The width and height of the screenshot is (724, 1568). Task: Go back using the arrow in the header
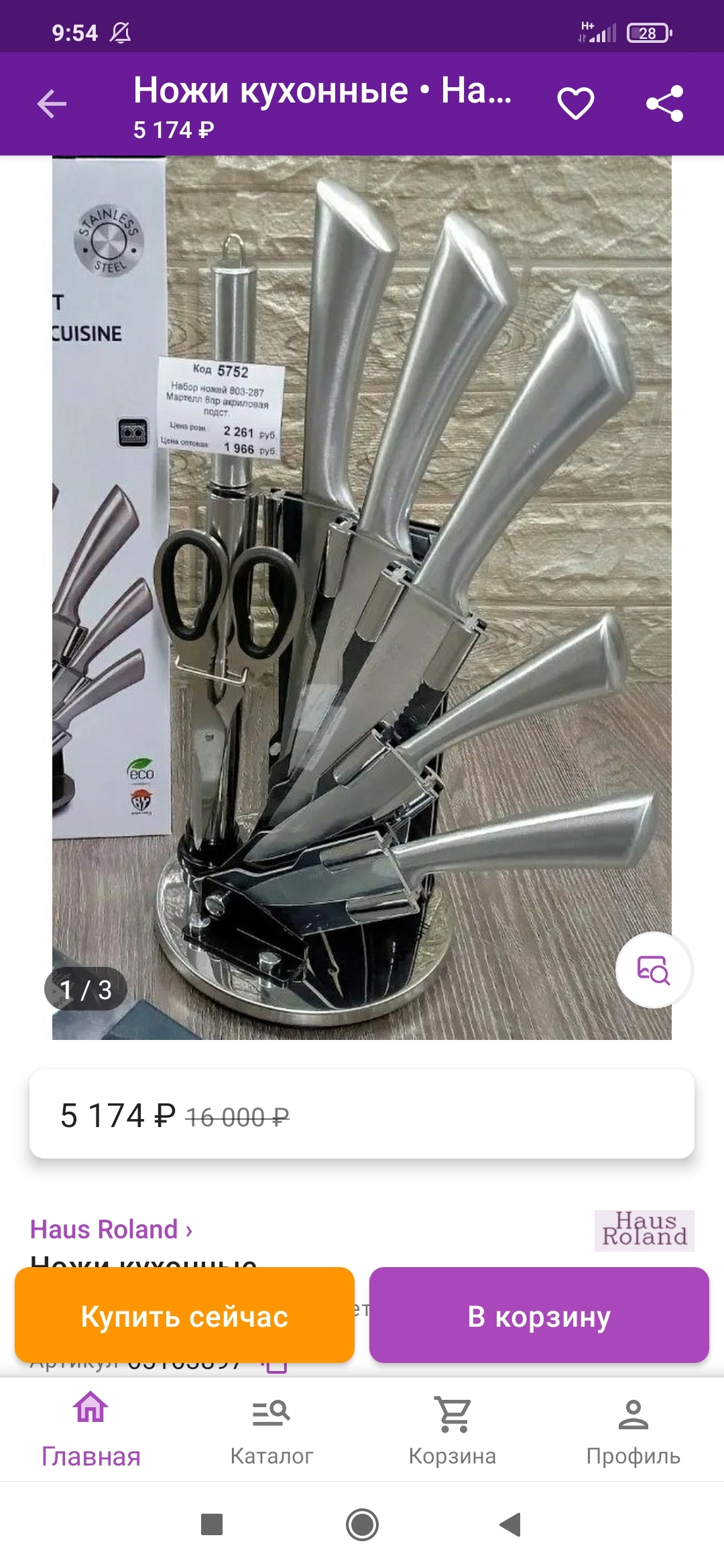52,104
